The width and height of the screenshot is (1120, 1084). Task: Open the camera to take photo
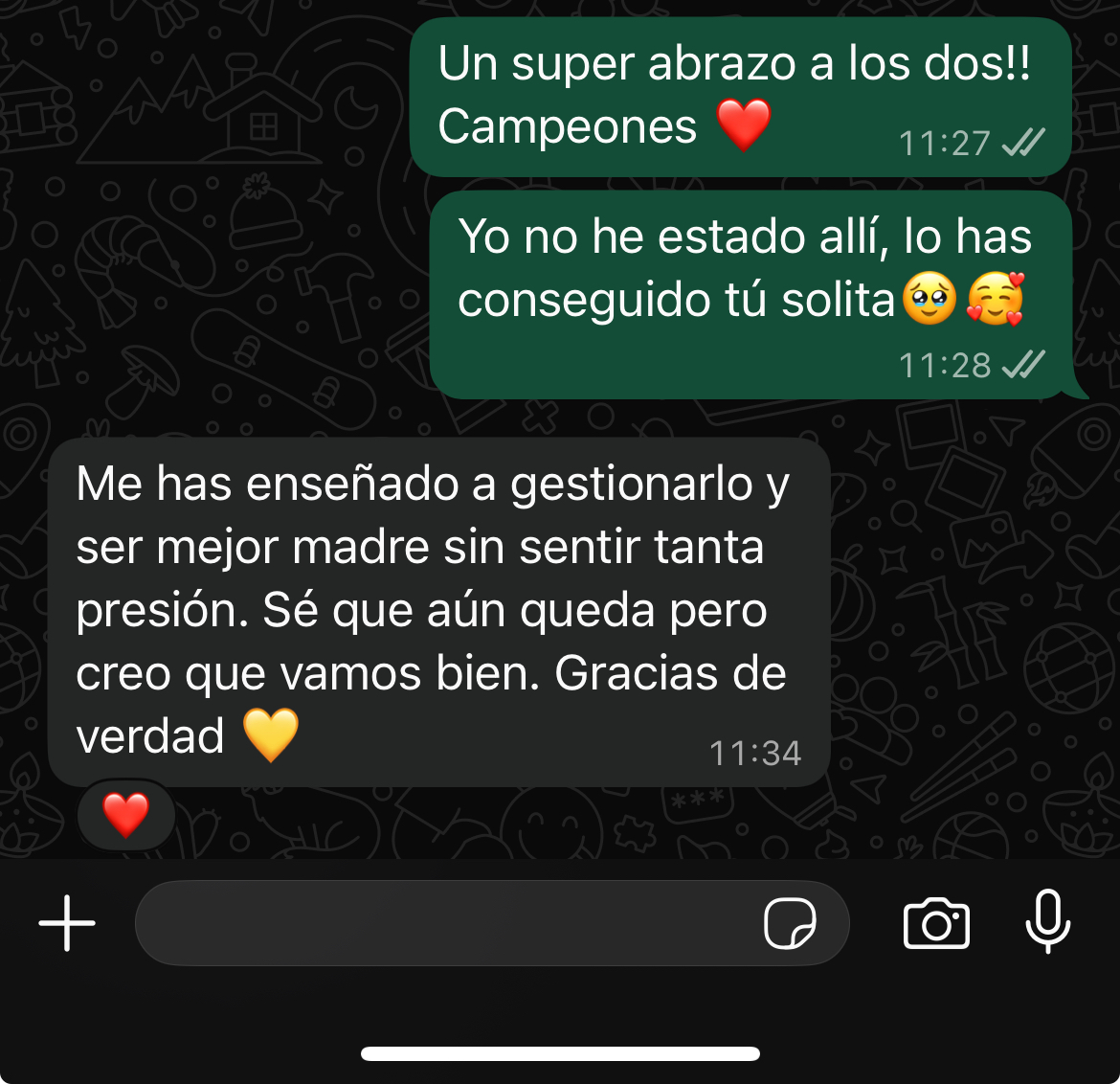[936, 923]
